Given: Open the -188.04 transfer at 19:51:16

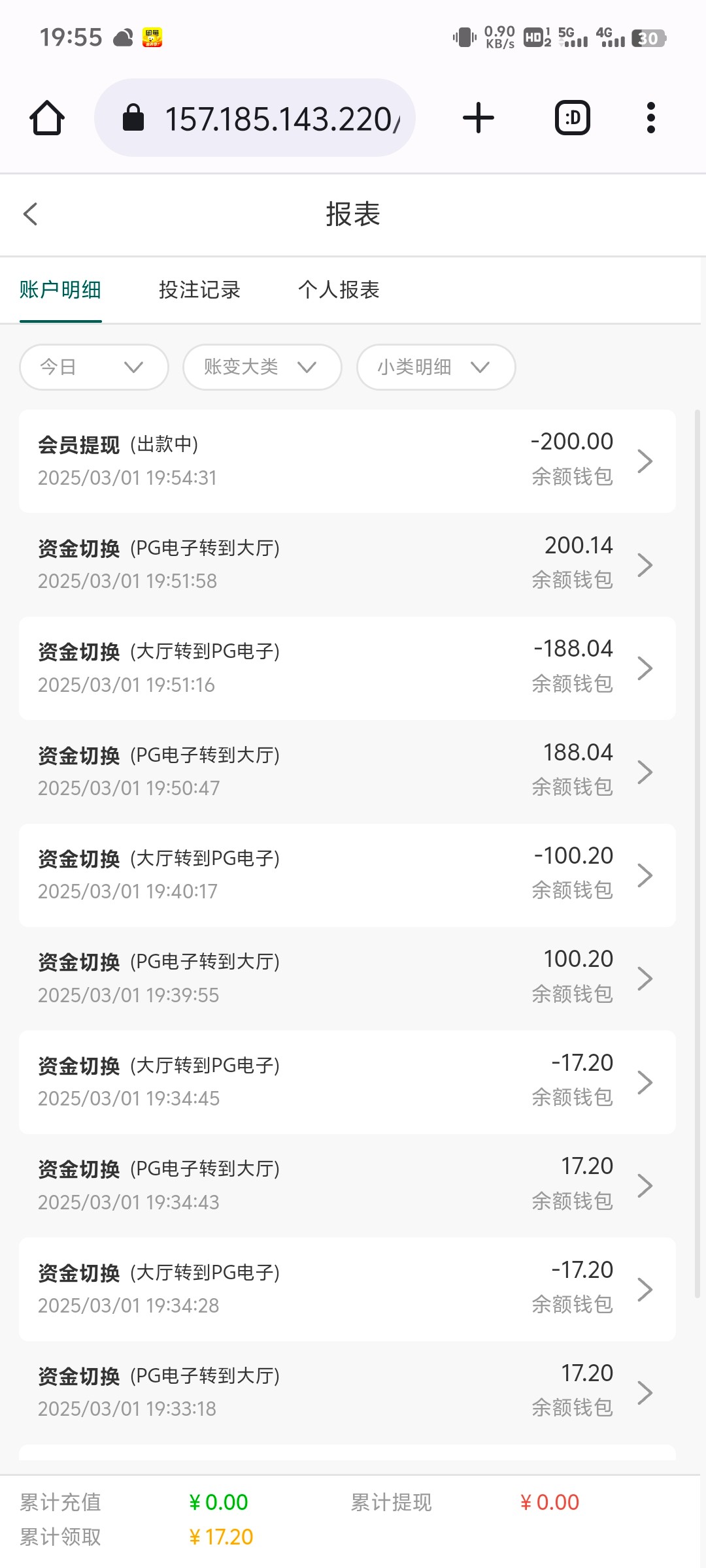Looking at the screenshot, I should coord(347,668).
